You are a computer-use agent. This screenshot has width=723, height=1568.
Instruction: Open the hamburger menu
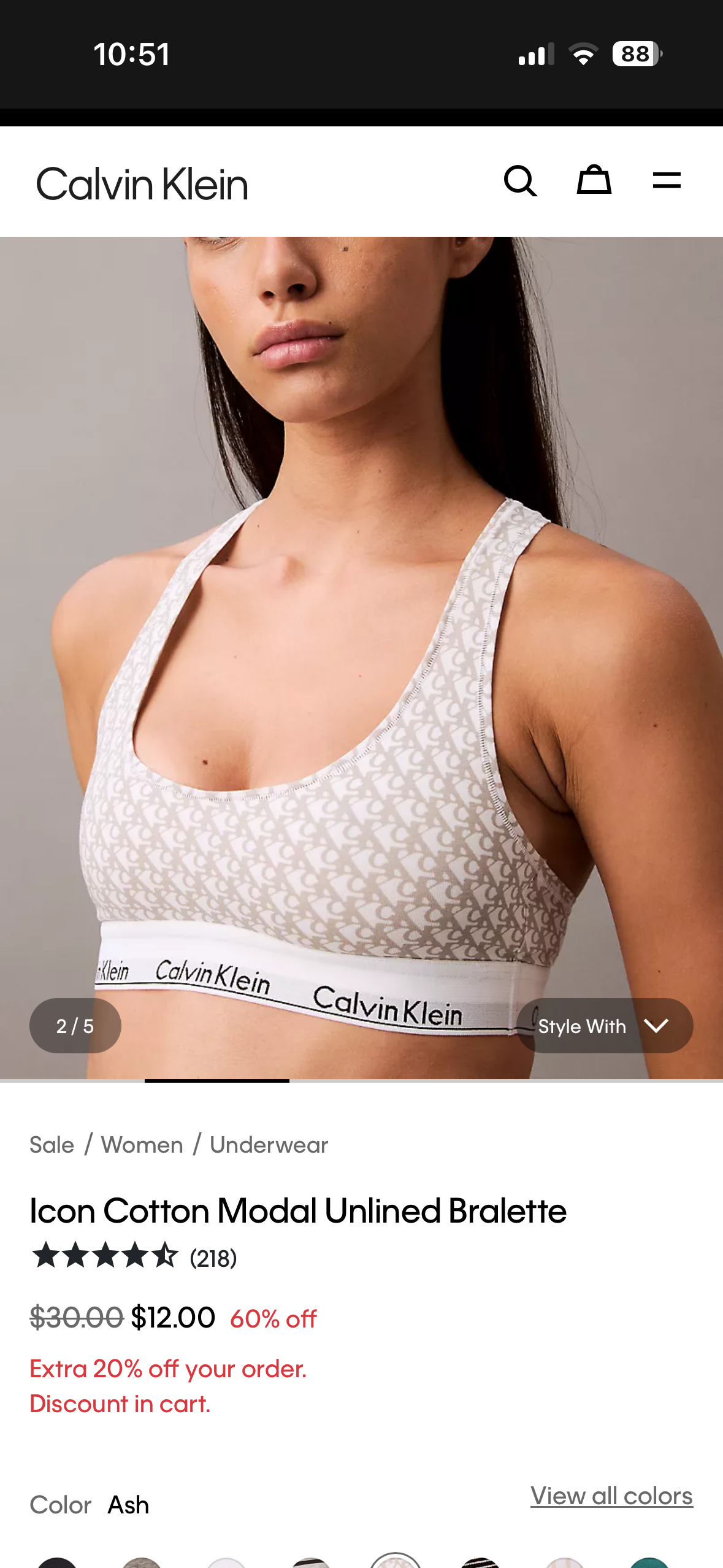tap(667, 180)
